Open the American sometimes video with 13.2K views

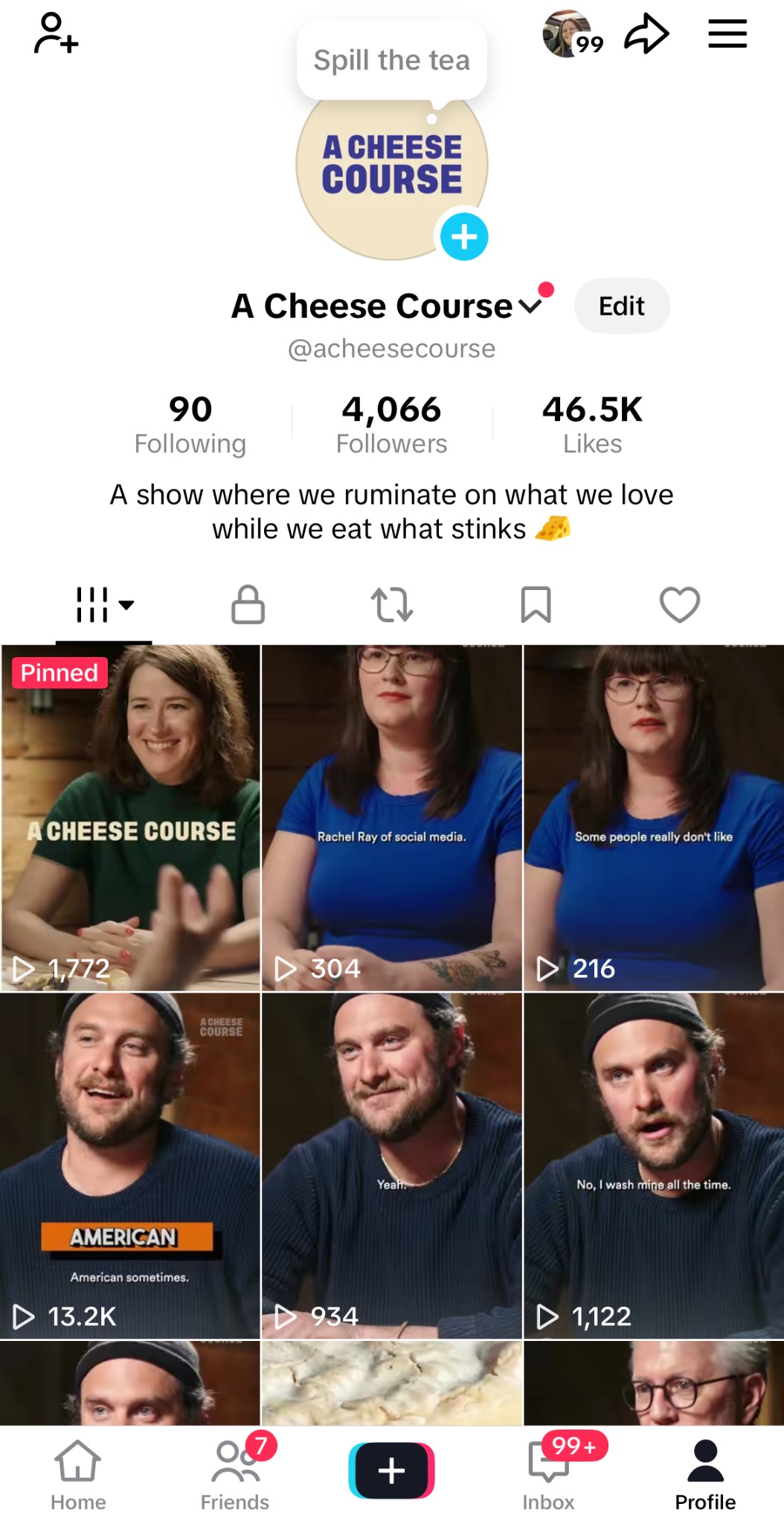coord(130,1165)
